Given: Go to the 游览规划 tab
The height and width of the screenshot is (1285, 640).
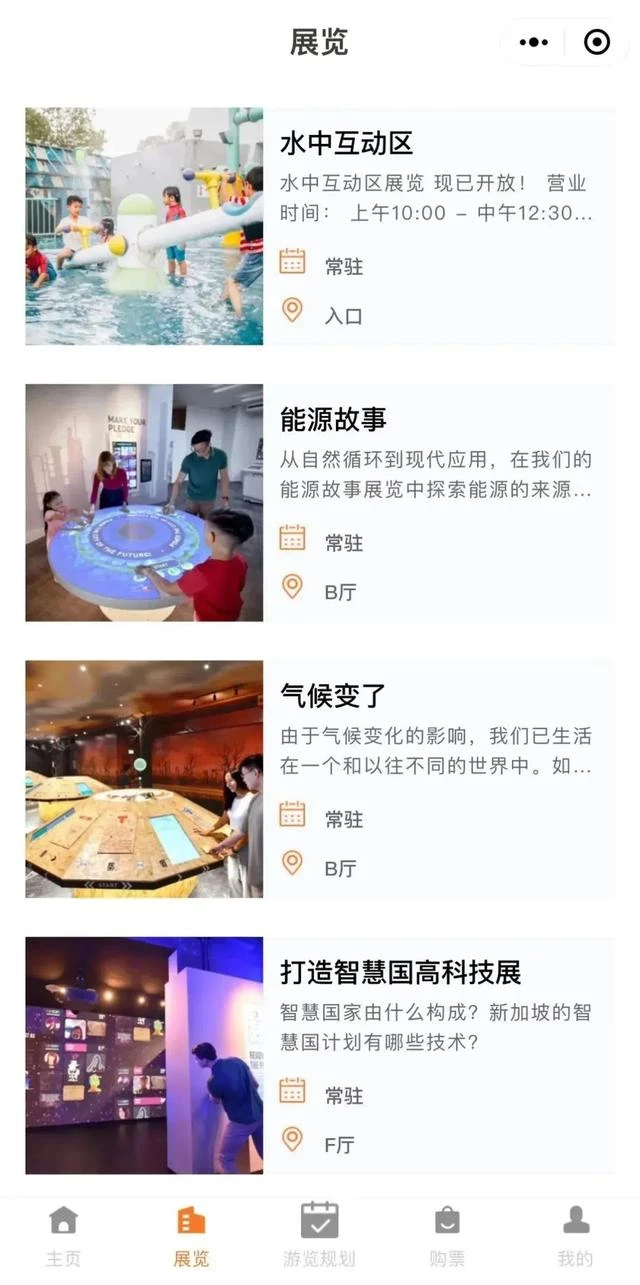Looking at the screenshot, I should tap(320, 1236).
